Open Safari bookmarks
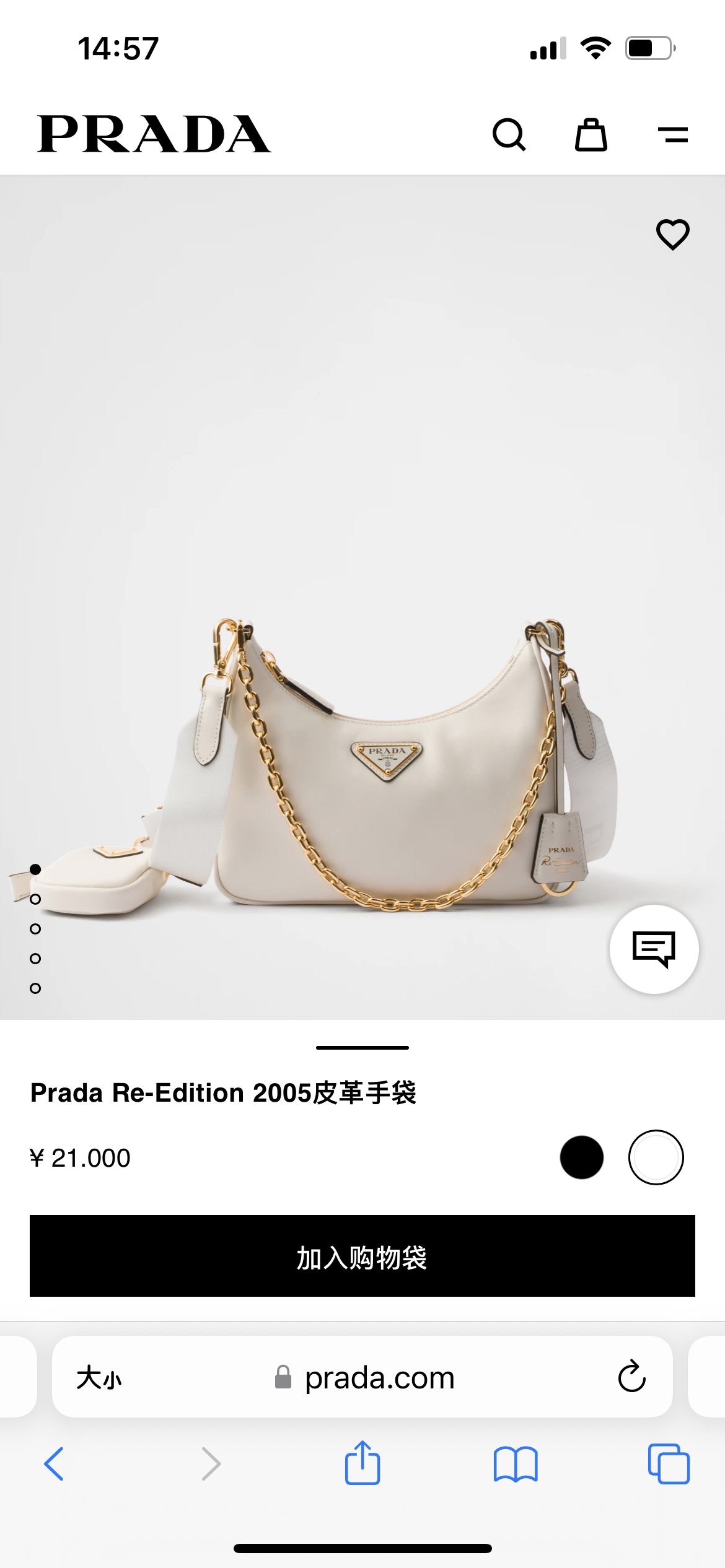 click(516, 1464)
